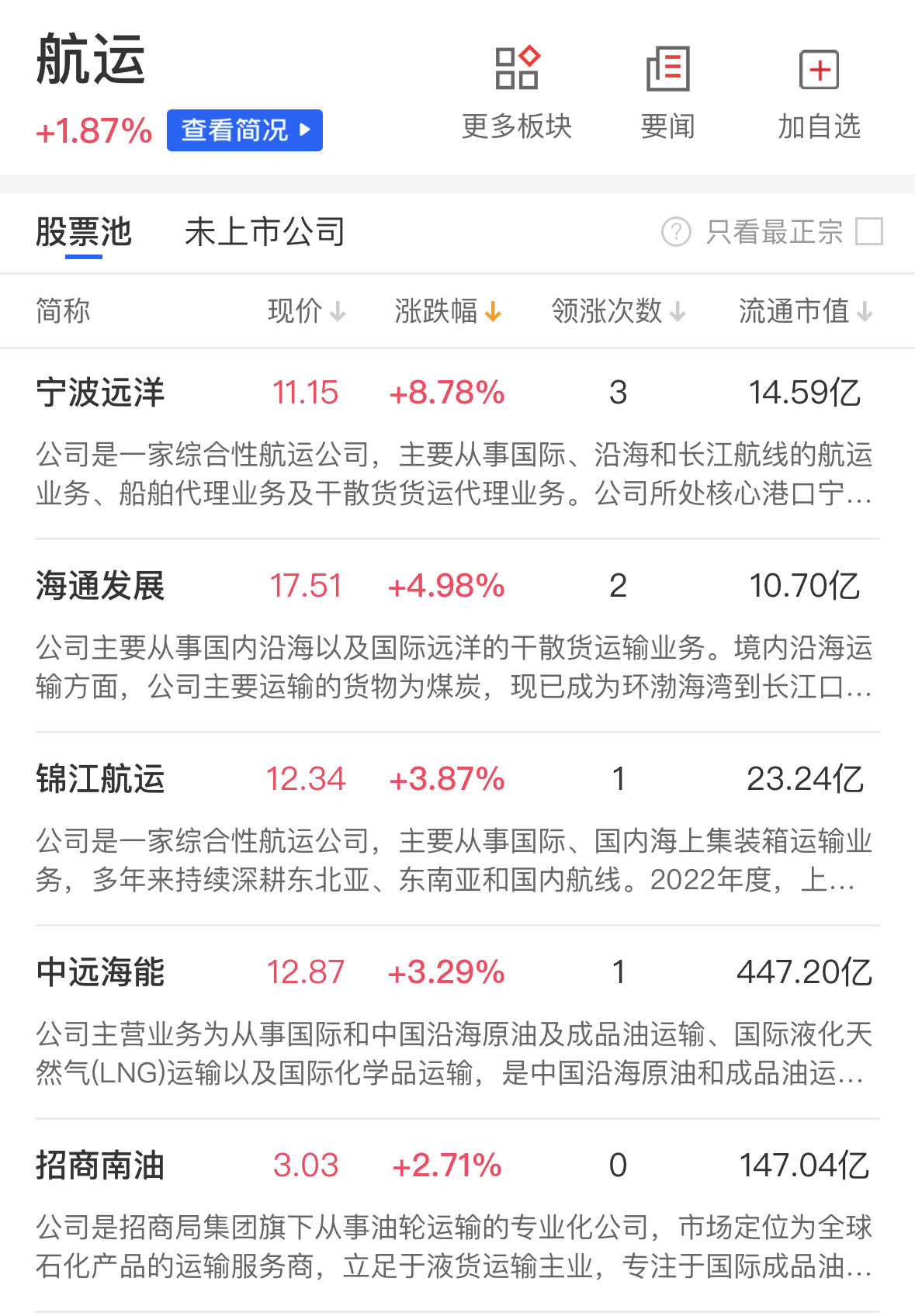The width and height of the screenshot is (915, 1316).
Task: Sort stocks by 涨跌幅
Action: pyautogui.click(x=448, y=311)
